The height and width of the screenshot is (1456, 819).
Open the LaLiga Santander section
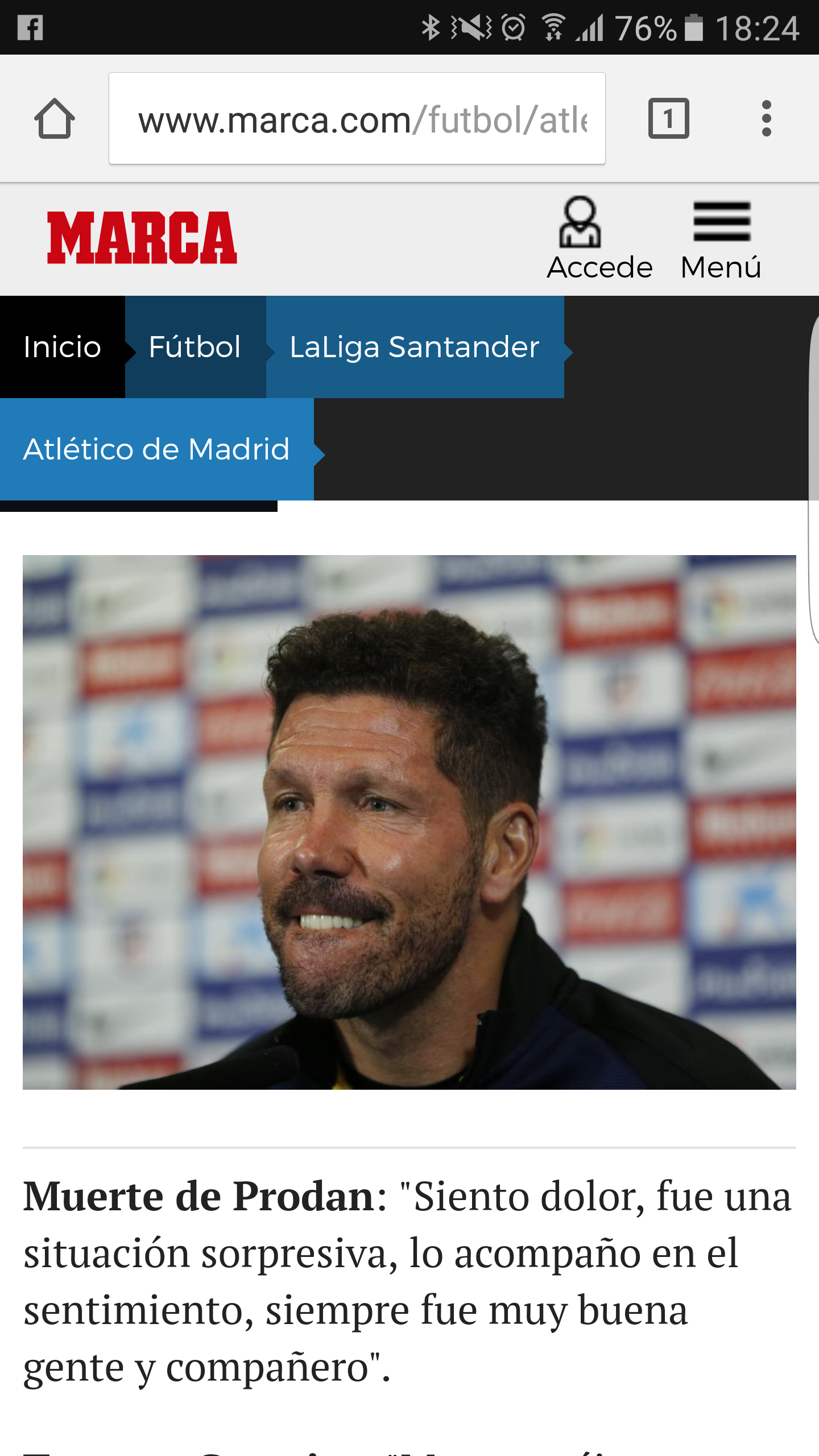415,347
